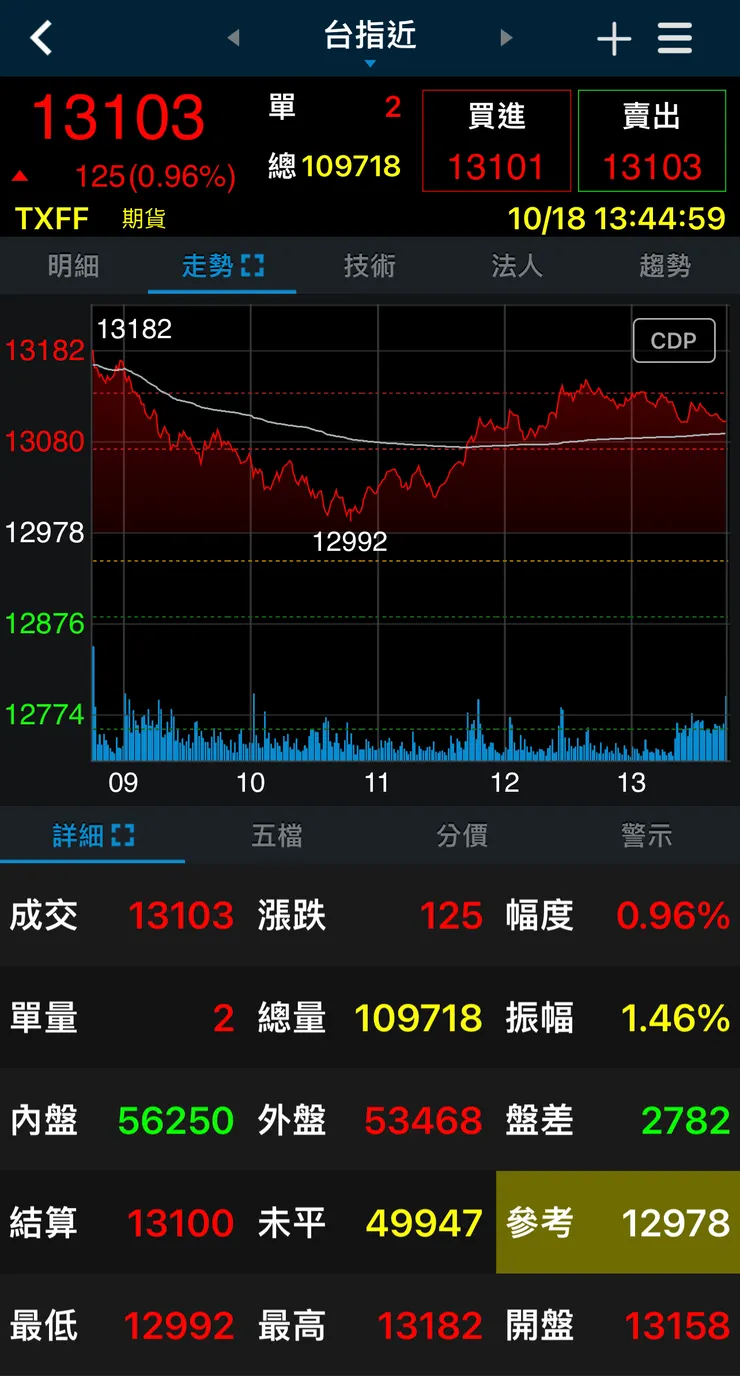
Task: Select the 趨勢 view
Action: point(665,265)
